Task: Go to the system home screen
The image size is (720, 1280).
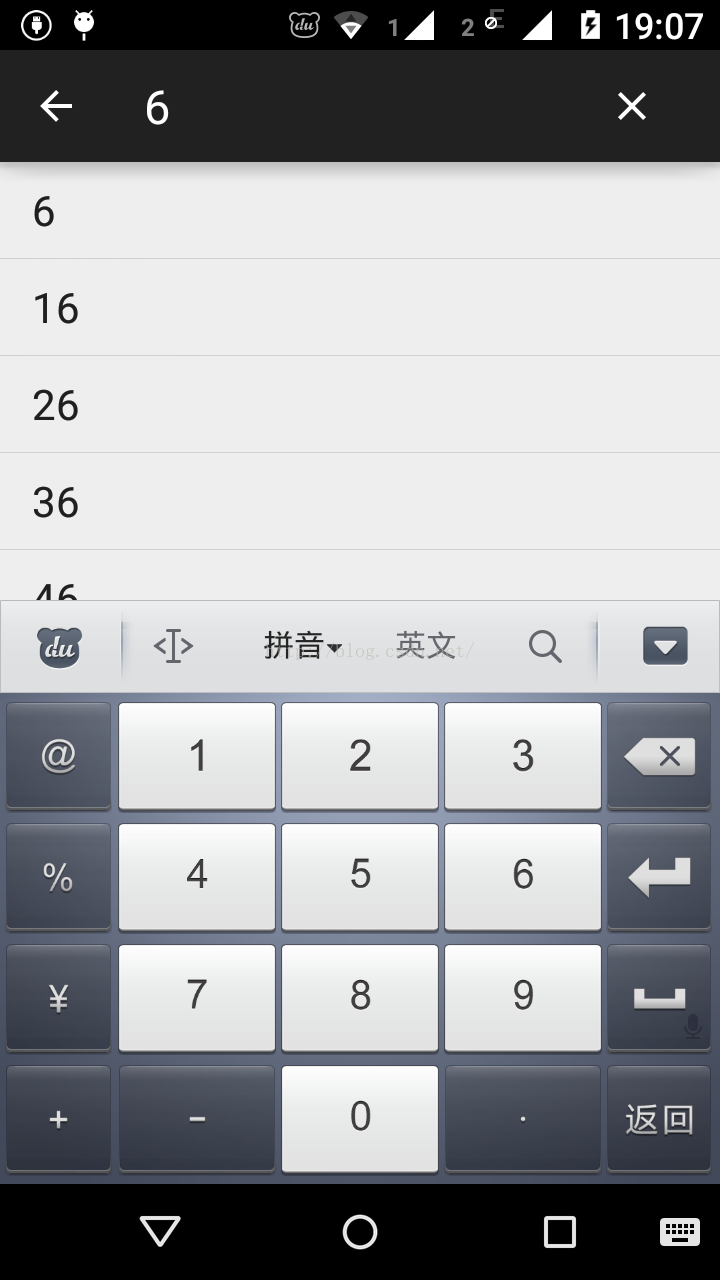Action: 360,1232
